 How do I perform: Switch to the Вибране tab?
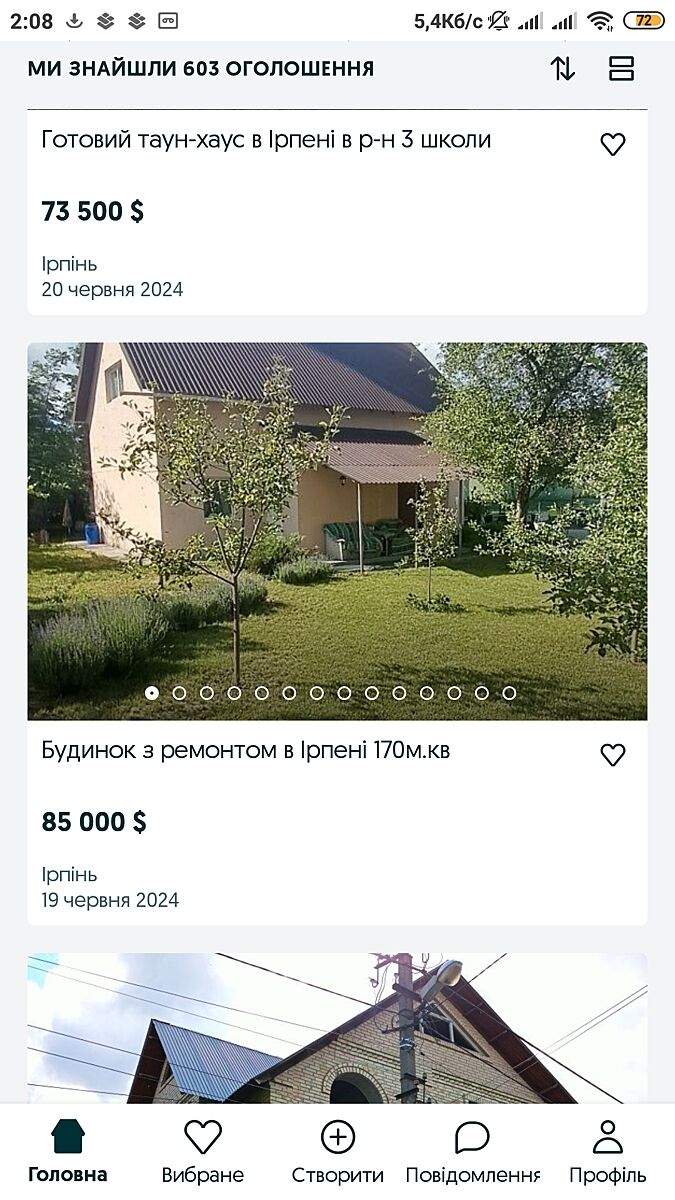(202, 1151)
